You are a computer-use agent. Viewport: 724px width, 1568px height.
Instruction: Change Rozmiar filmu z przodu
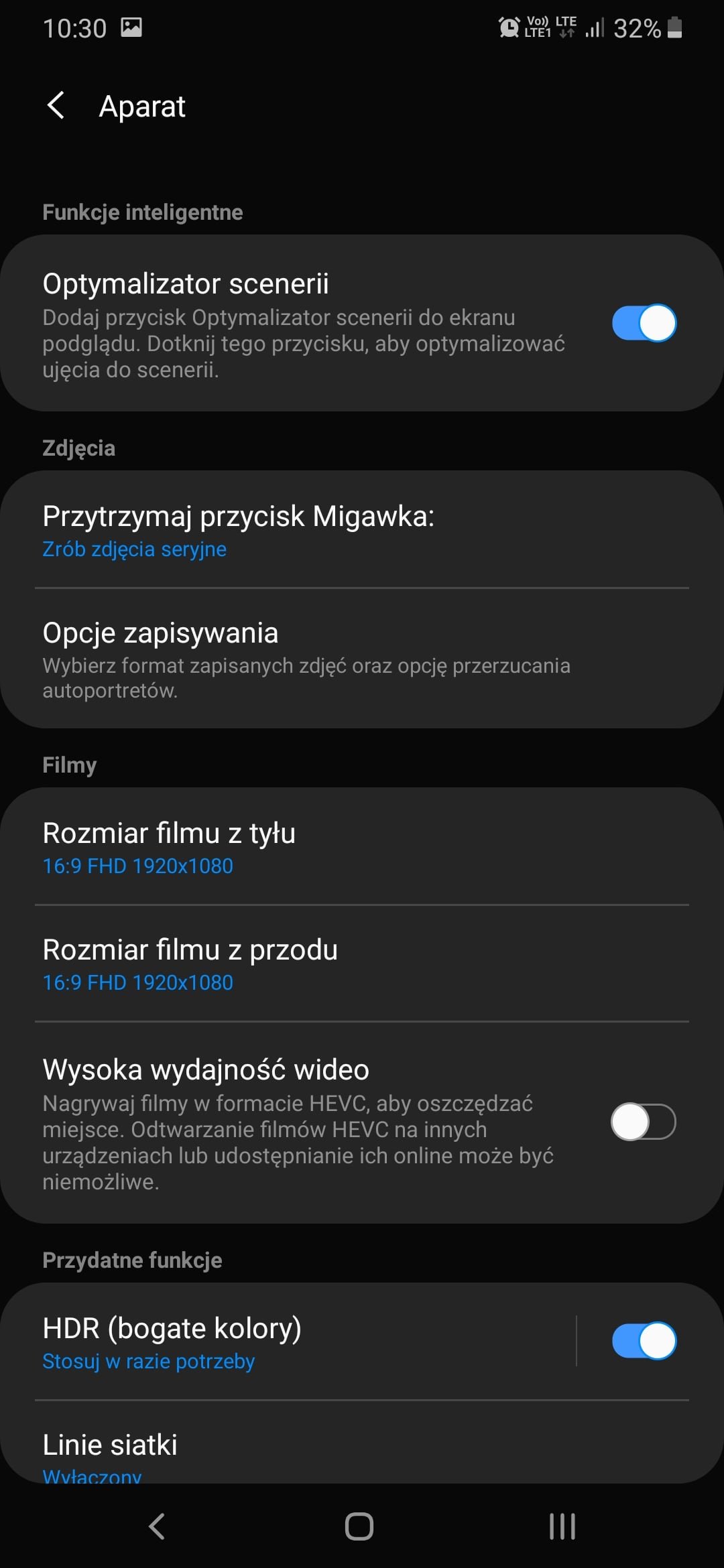pyautogui.click(x=362, y=964)
